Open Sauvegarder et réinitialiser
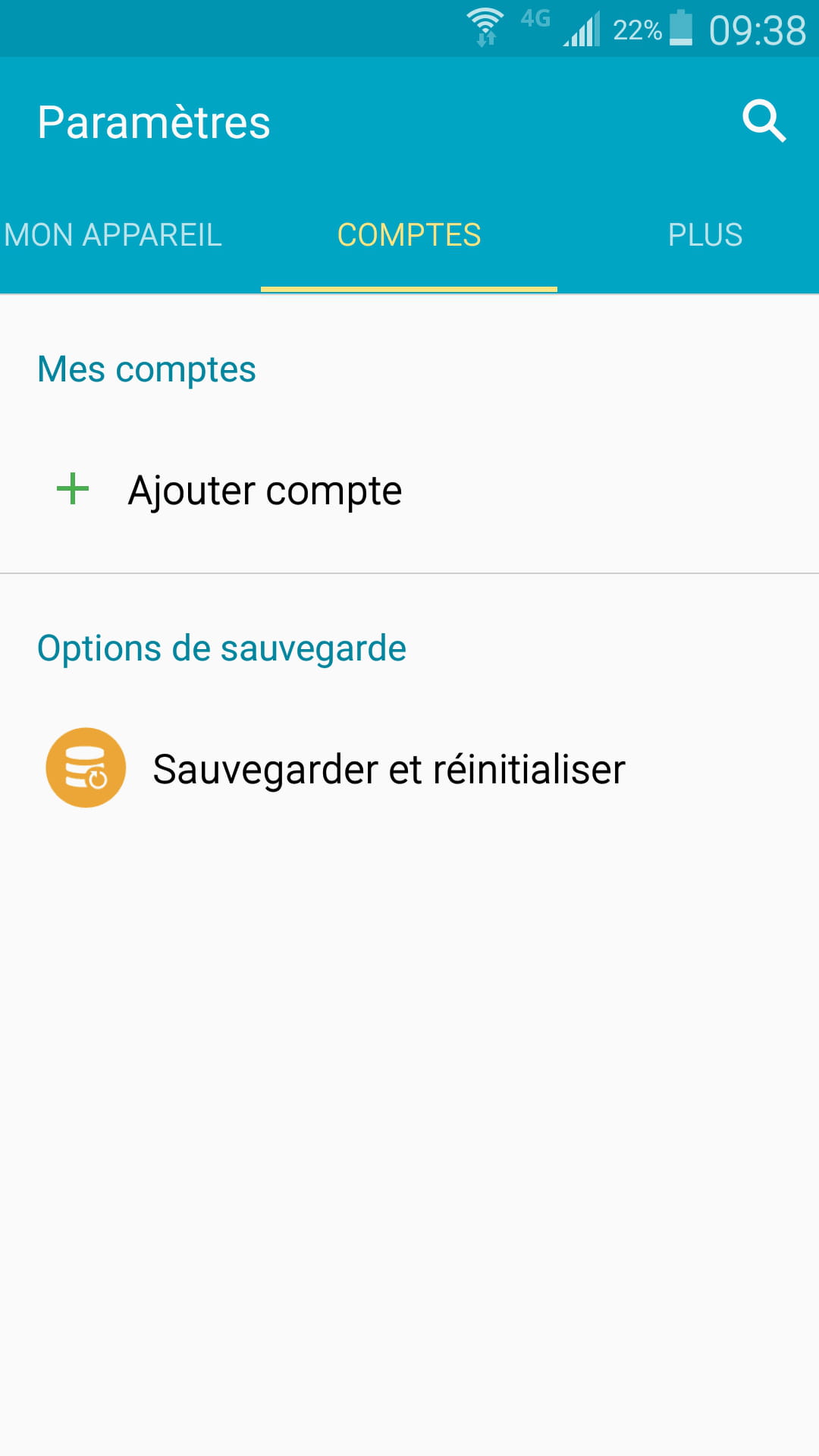This screenshot has height=1456, width=819. click(x=409, y=768)
